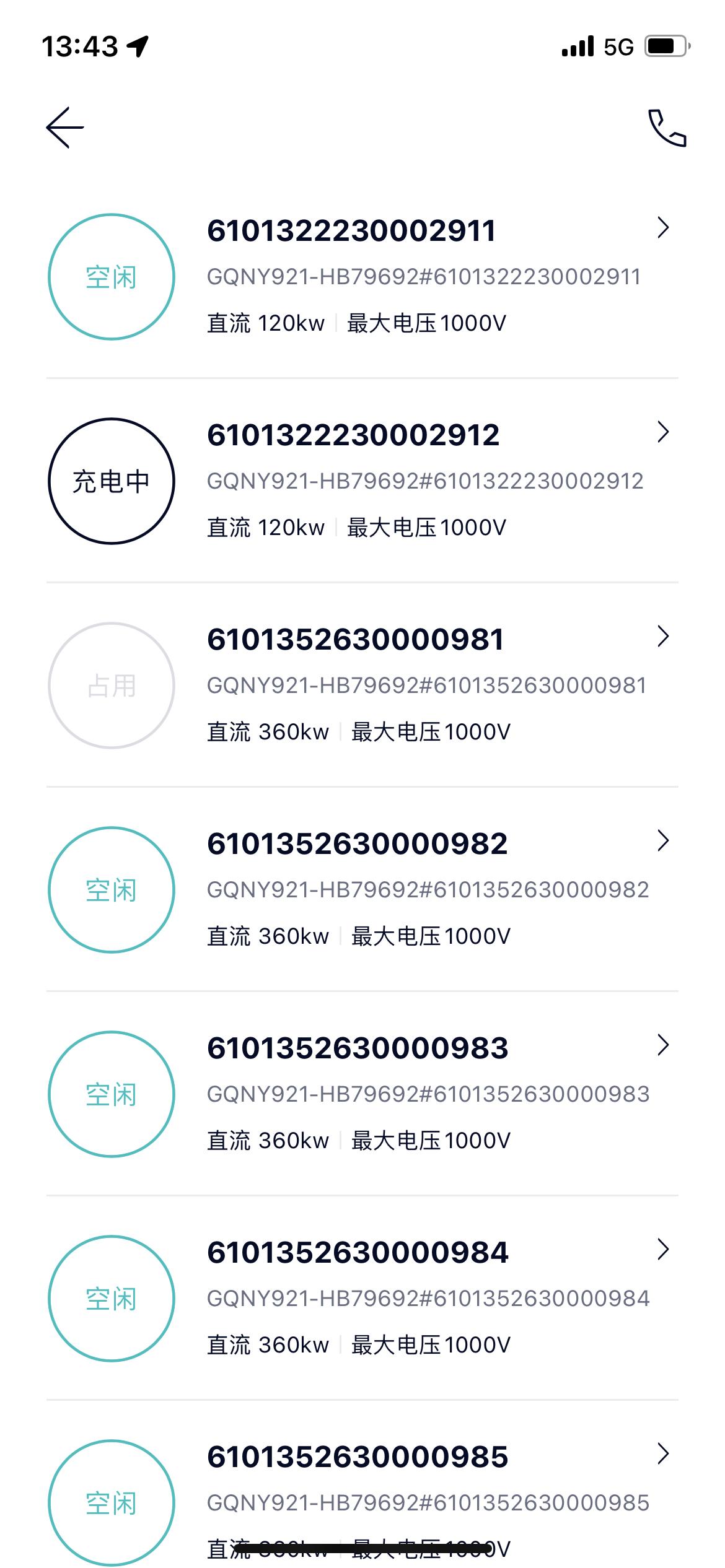Image resolution: width=725 pixels, height=1568 pixels.
Task: Open charger 6101322230002911 details
Action: tap(362, 276)
